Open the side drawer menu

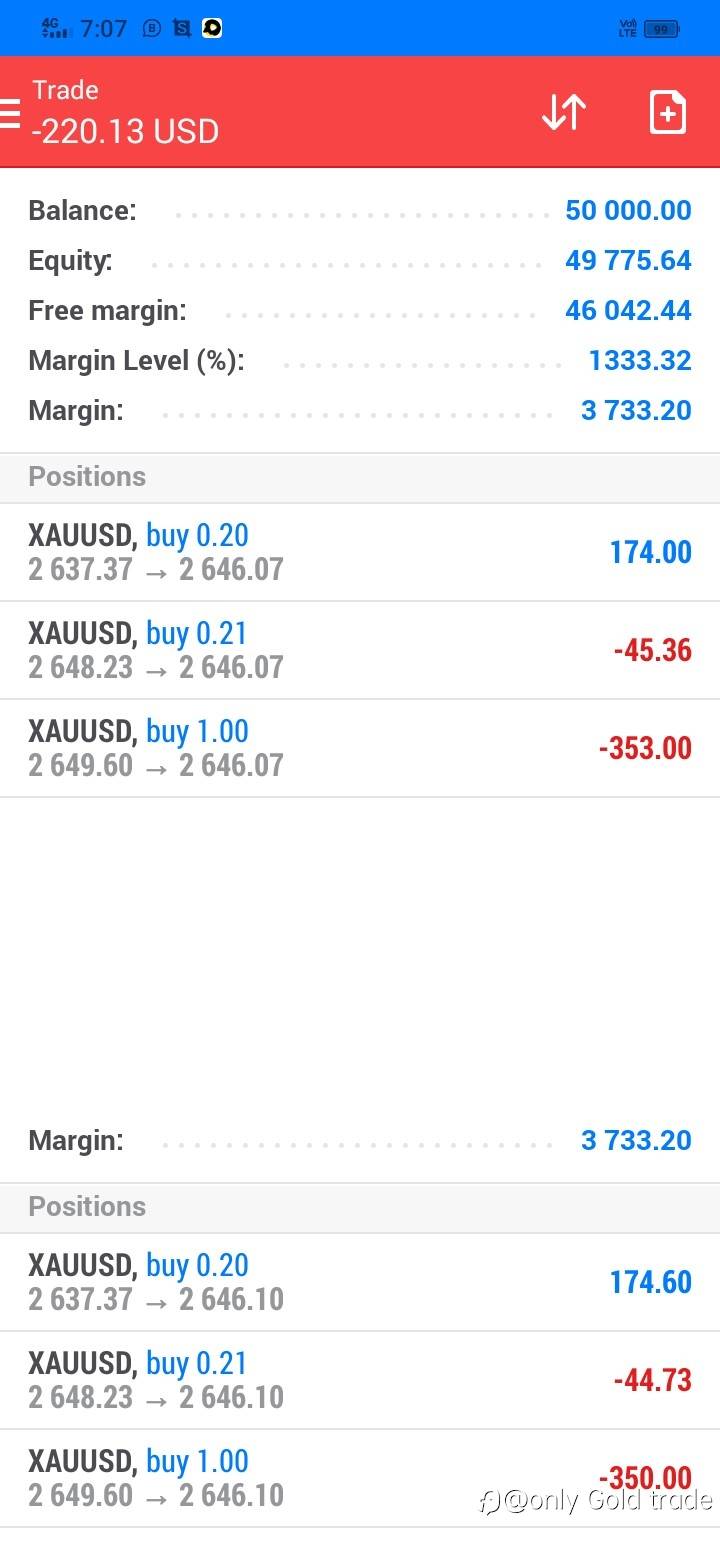[10, 112]
